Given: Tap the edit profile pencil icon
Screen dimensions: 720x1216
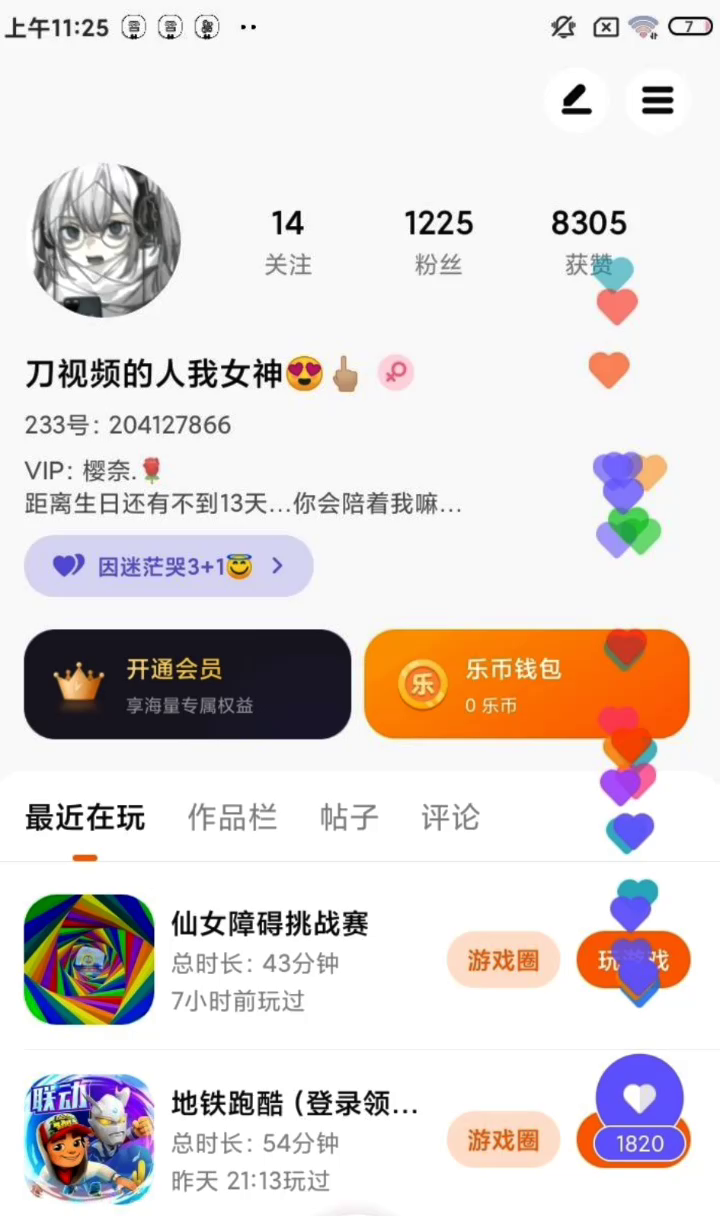Looking at the screenshot, I should coord(576,101).
